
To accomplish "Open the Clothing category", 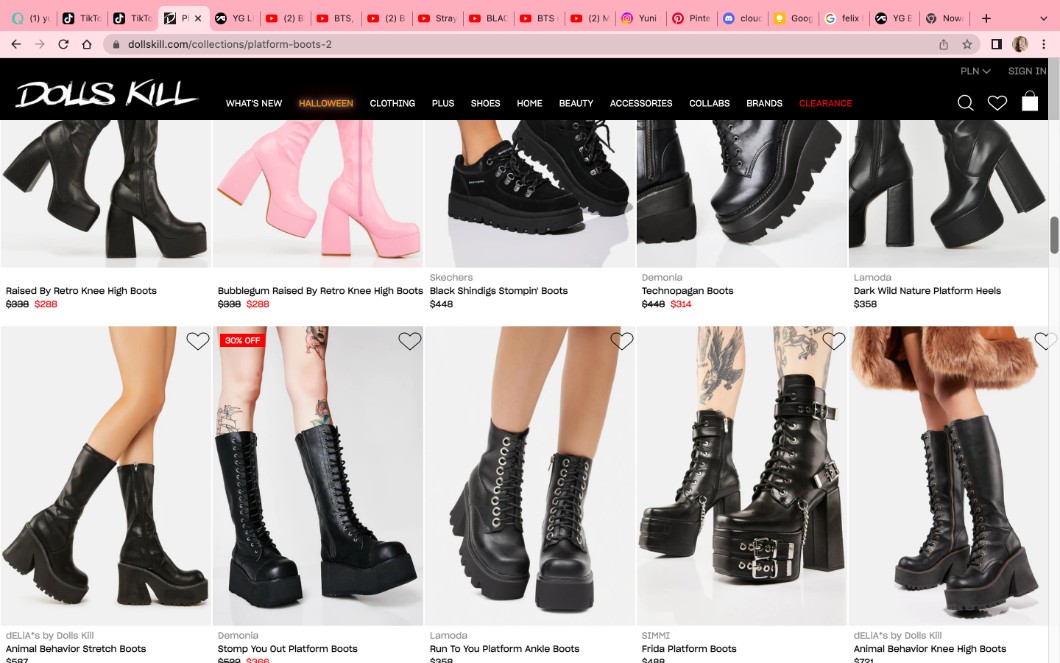I will coord(392,103).
